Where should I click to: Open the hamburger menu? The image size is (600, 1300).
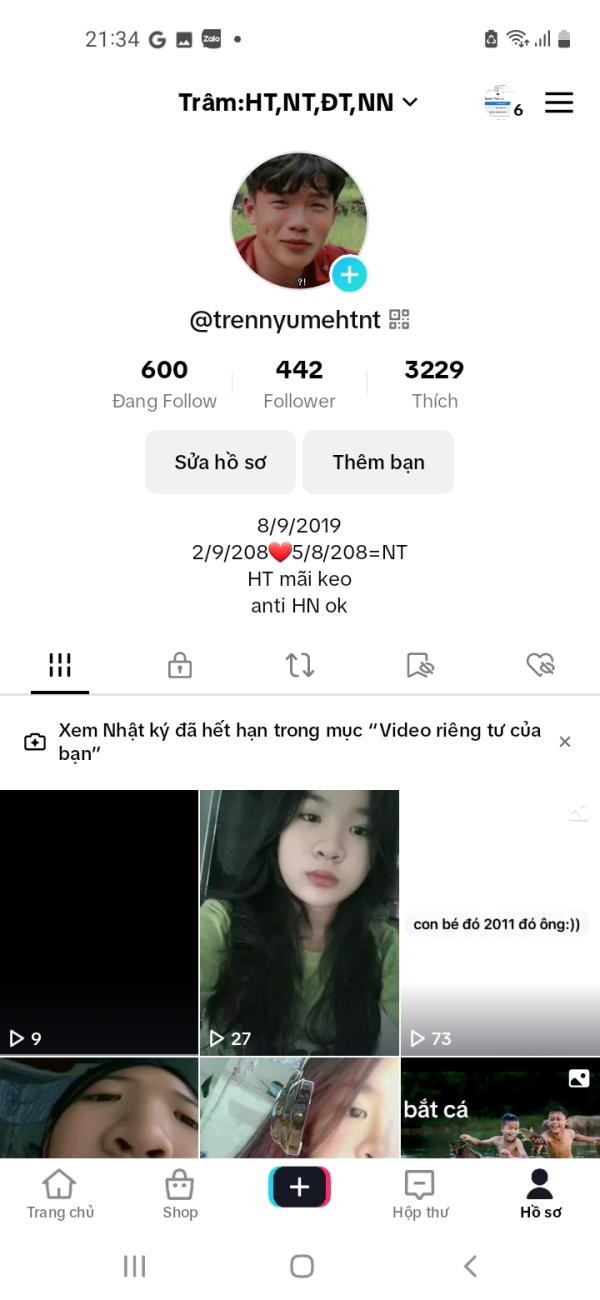(559, 103)
